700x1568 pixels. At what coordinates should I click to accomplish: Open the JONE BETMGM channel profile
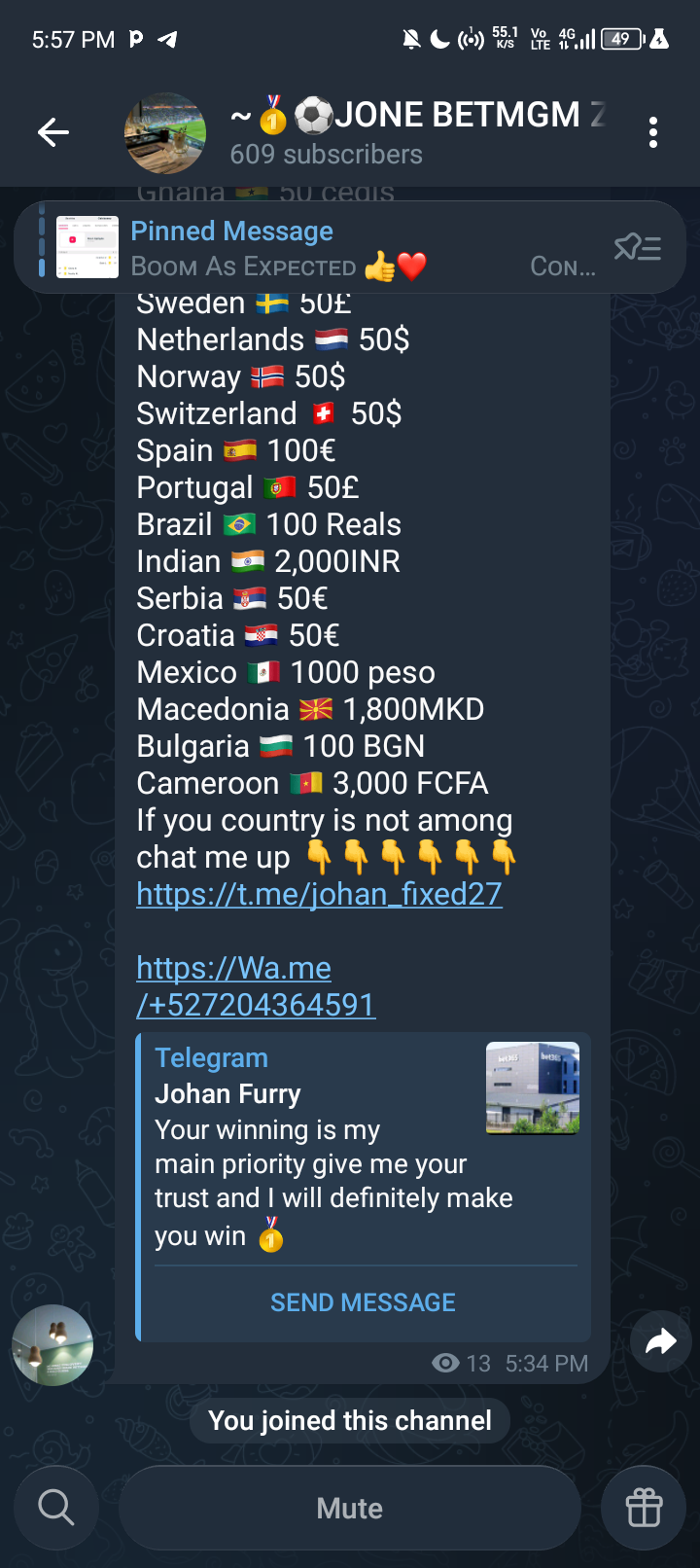pos(389,132)
